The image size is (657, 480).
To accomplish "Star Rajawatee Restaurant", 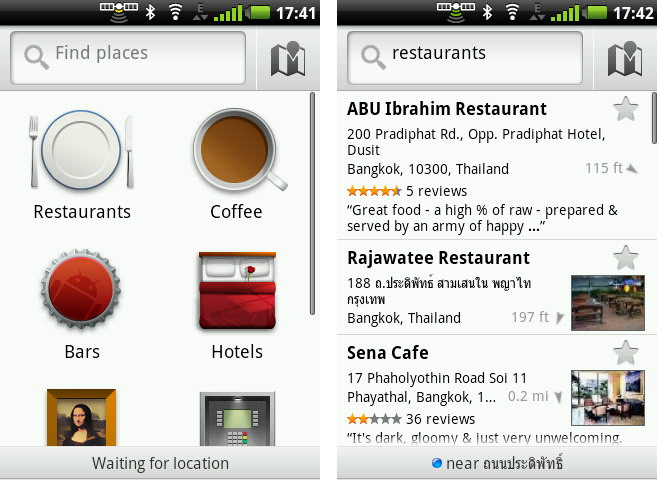I will click(x=626, y=258).
